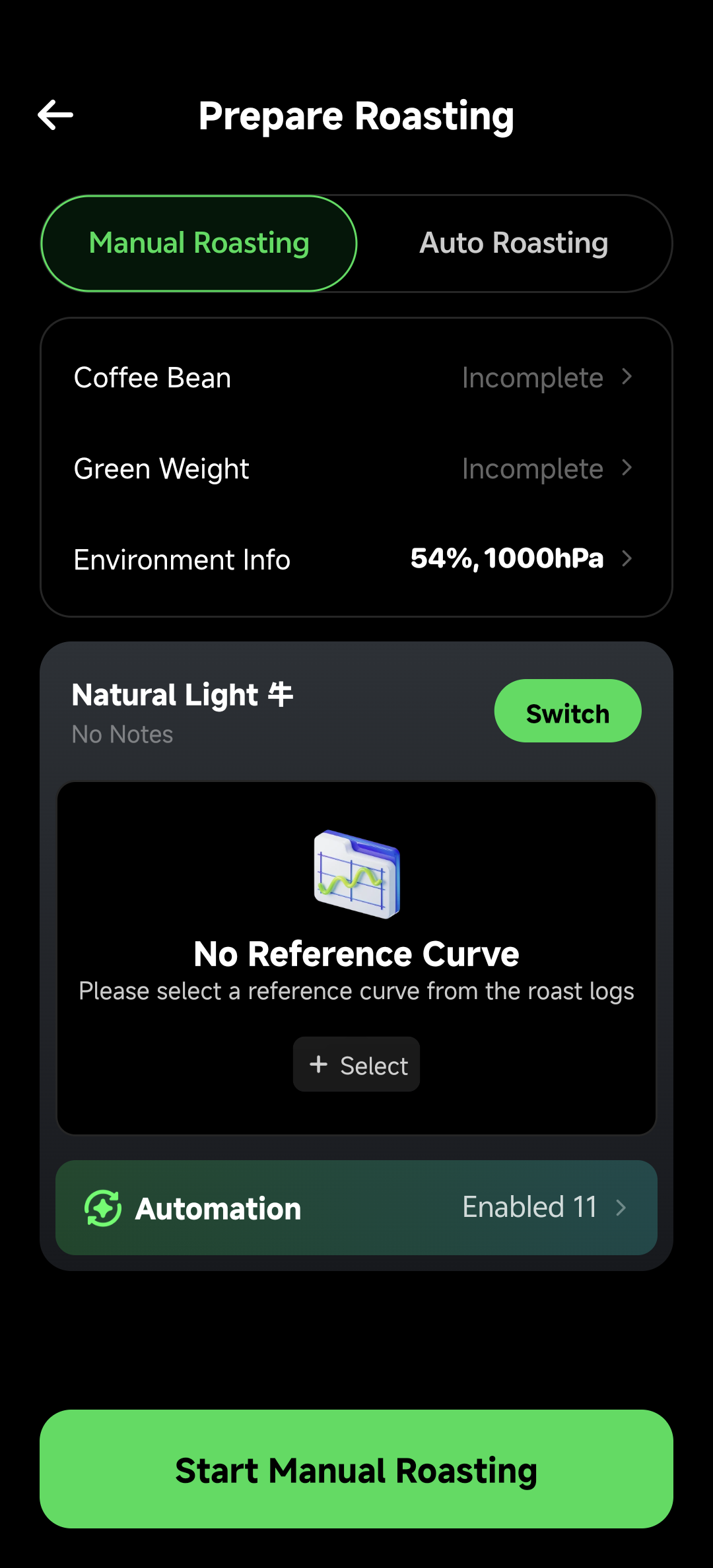Click the chevron beside Coffee Bean

tap(626, 377)
